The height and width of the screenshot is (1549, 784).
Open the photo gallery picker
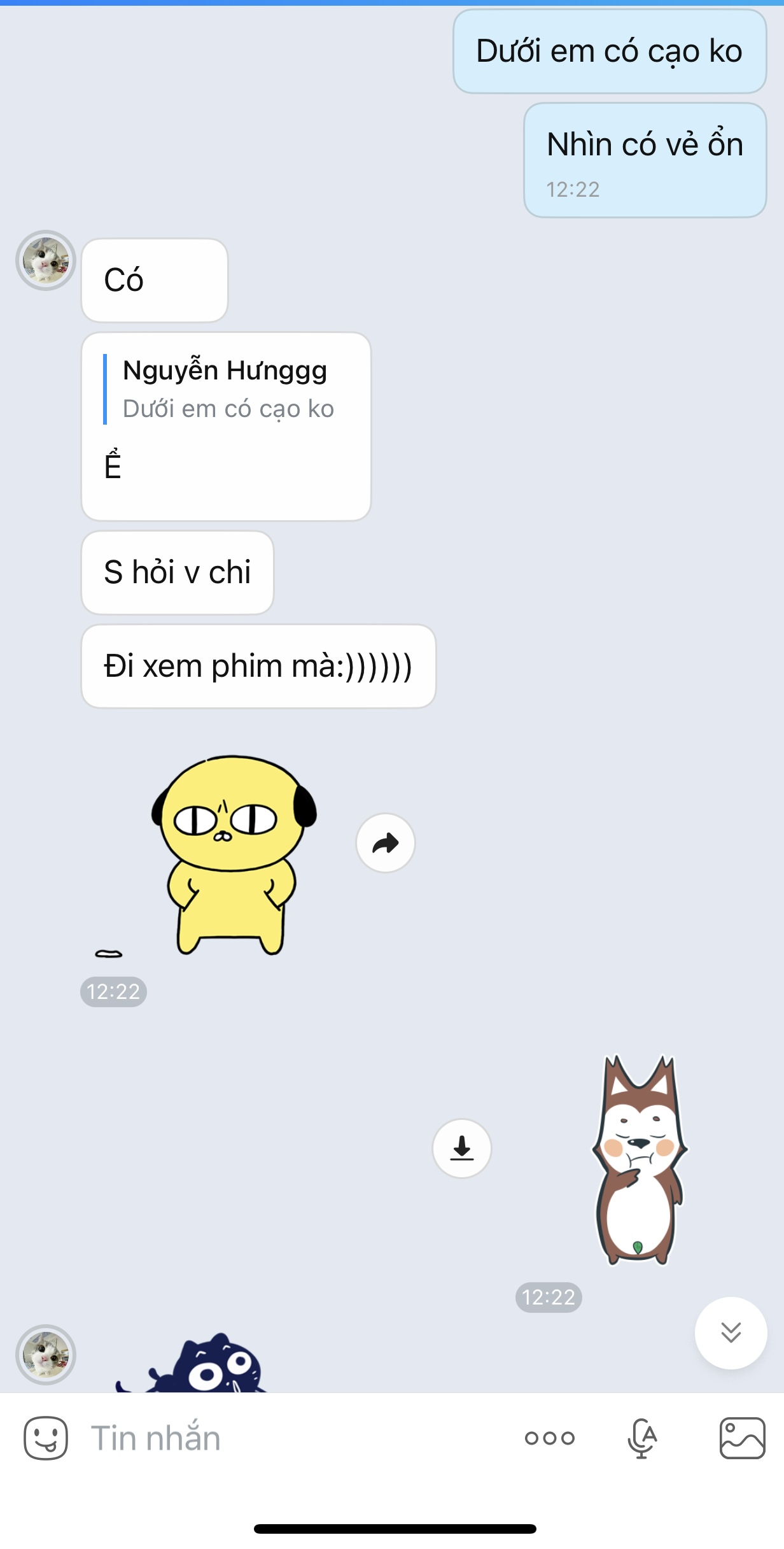point(742,1438)
